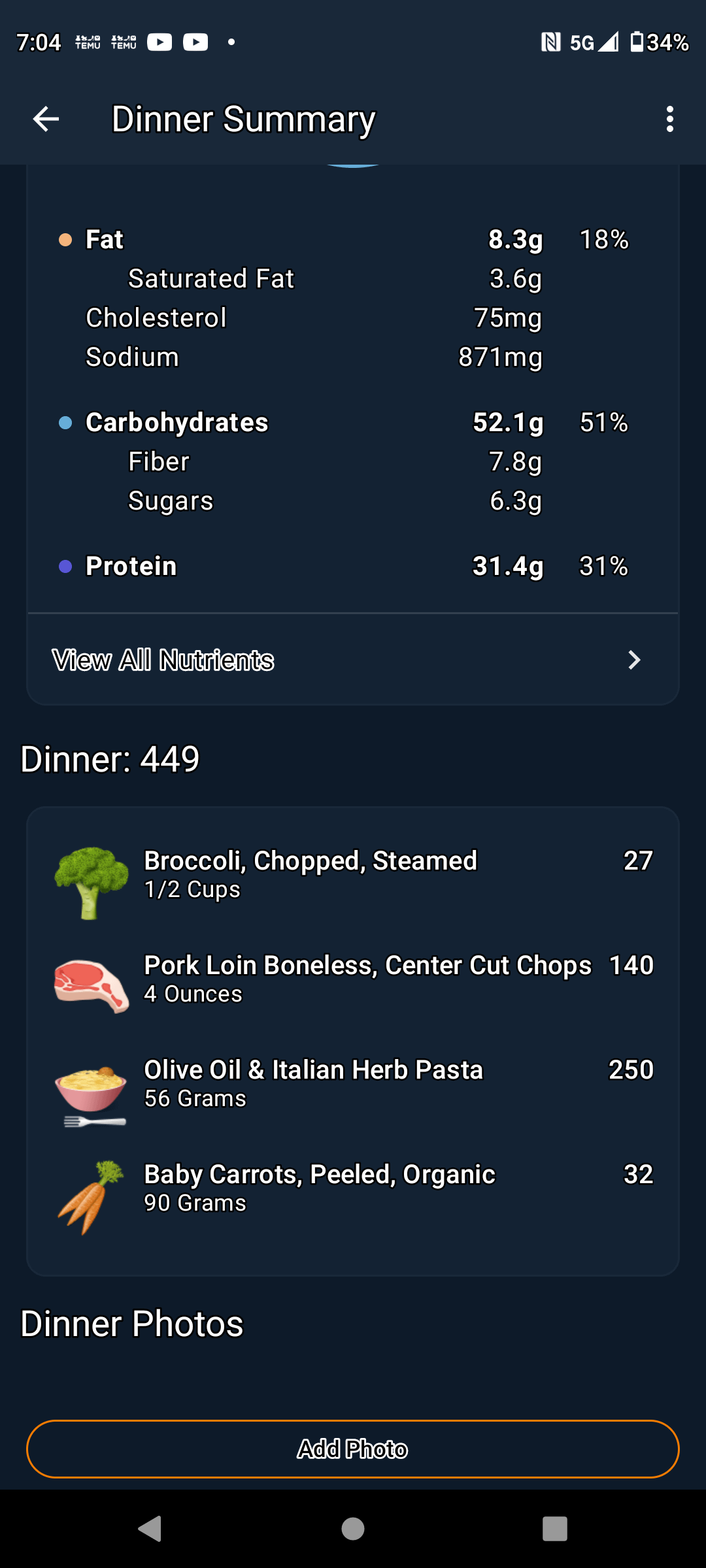
Task: Go back using the app bar arrow
Action: point(46,119)
